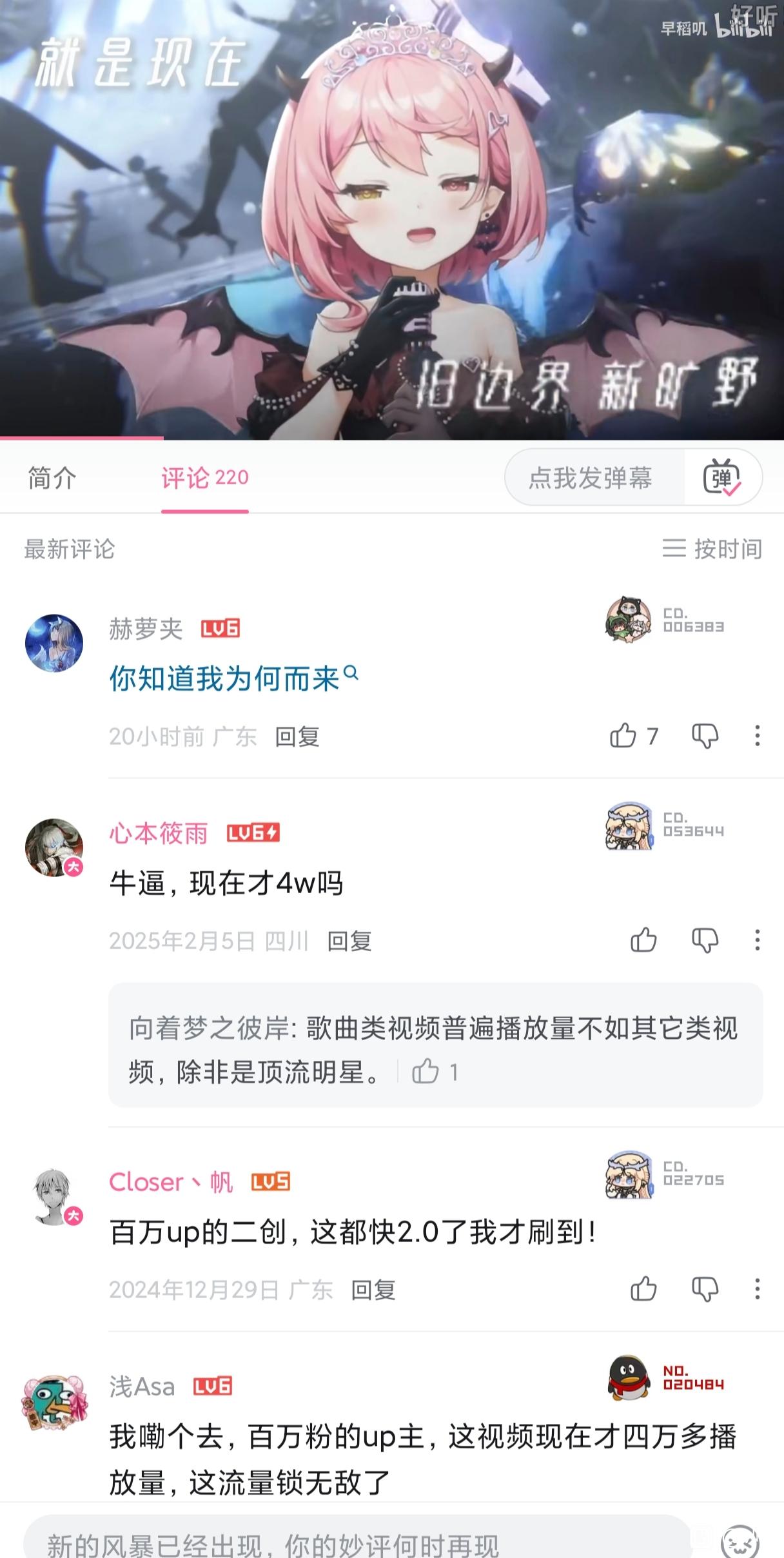Change comment sorting via 按时间
This screenshot has height=1558, width=784.
712,549
